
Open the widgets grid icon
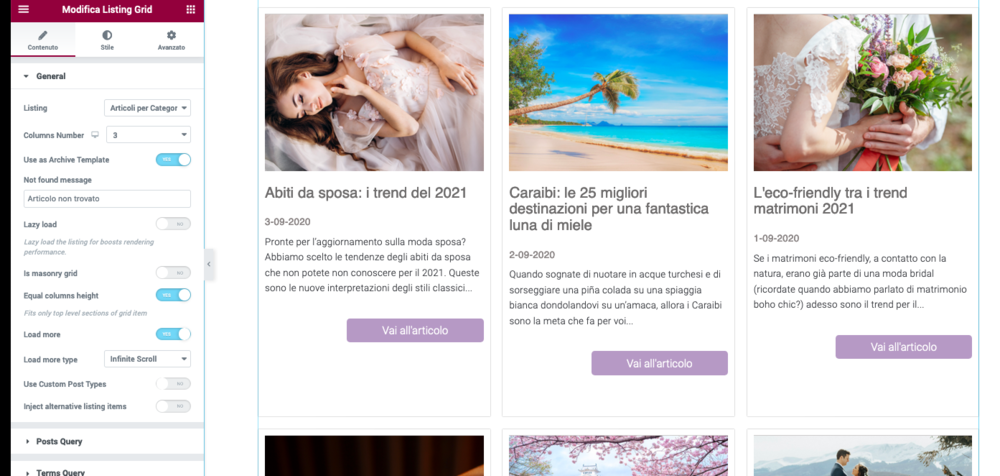pyautogui.click(x=190, y=9)
